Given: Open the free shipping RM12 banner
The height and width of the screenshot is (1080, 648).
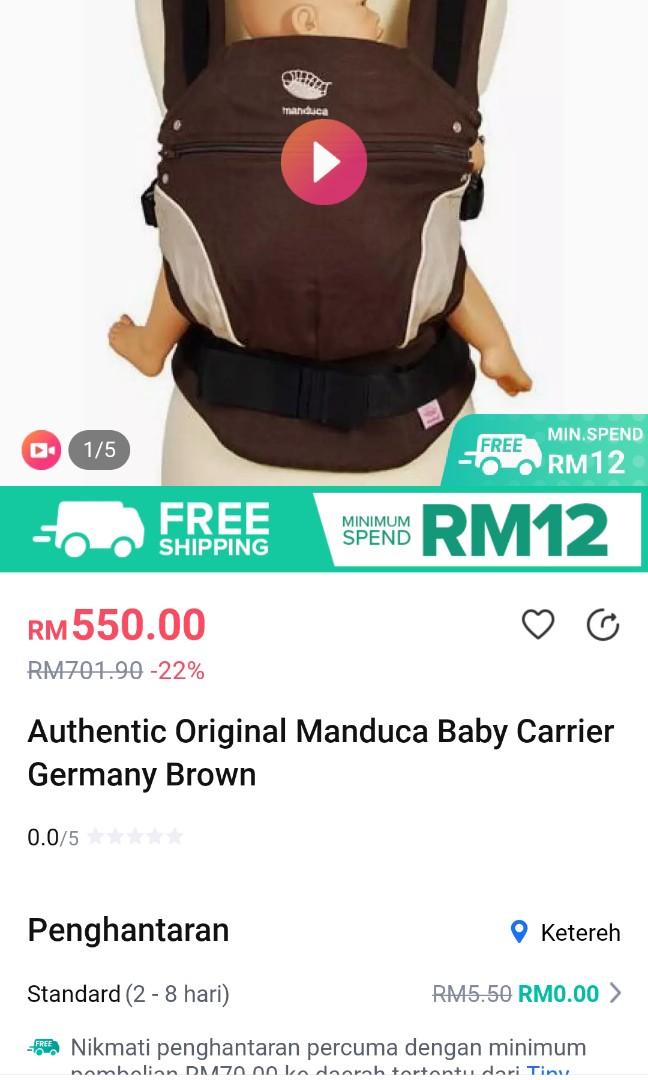Looking at the screenshot, I should pyautogui.click(x=324, y=529).
